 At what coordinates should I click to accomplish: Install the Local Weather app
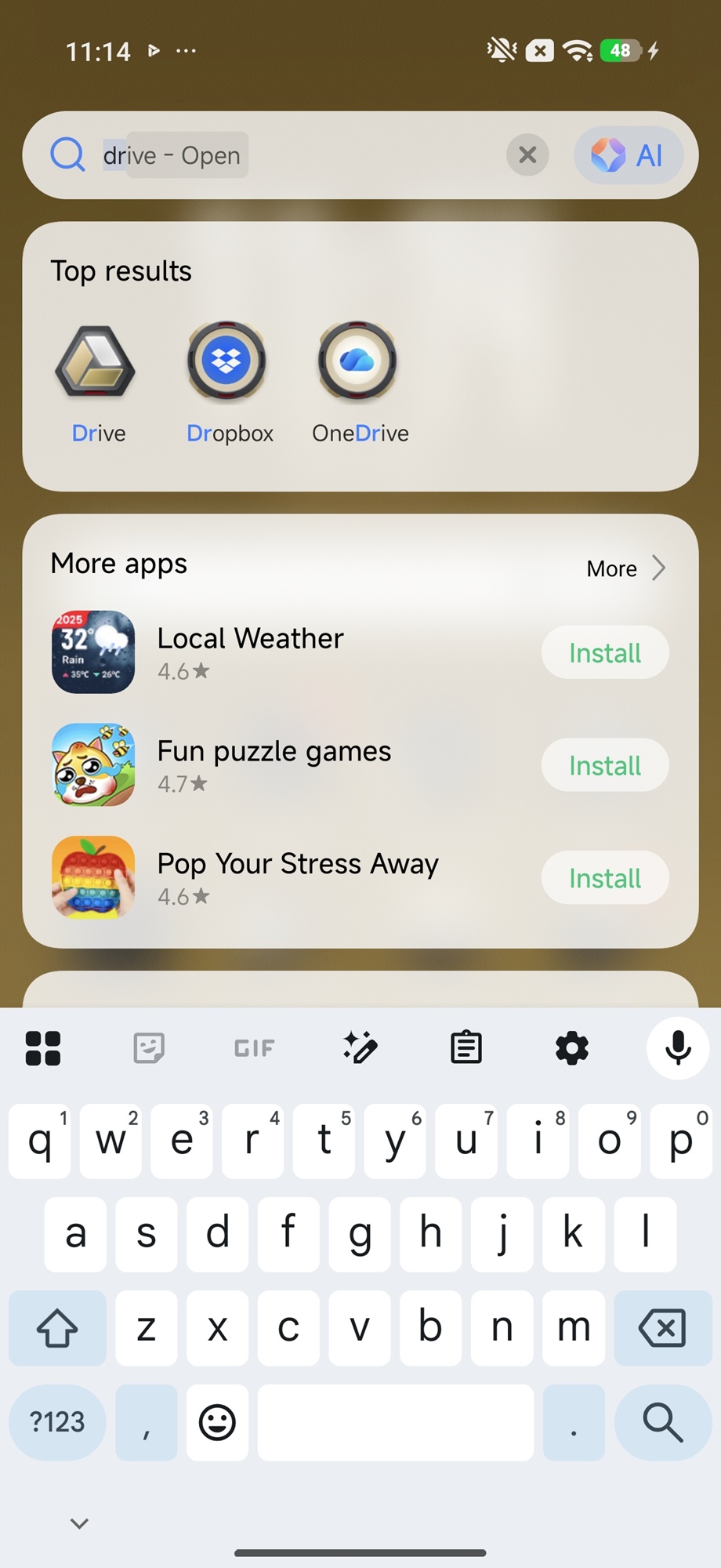pos(604,652)
